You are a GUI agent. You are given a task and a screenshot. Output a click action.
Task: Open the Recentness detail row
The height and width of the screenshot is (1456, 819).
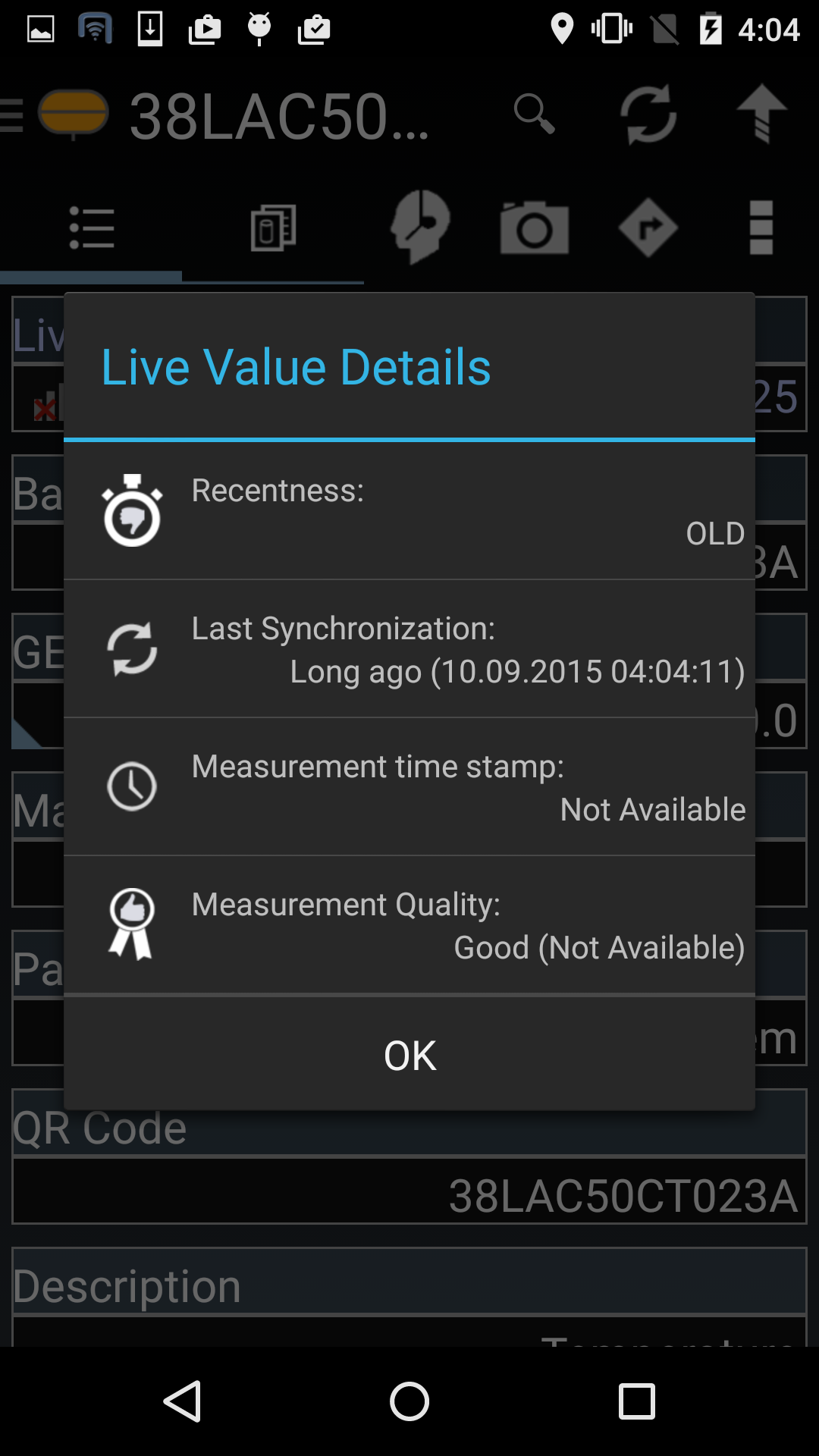409,511
